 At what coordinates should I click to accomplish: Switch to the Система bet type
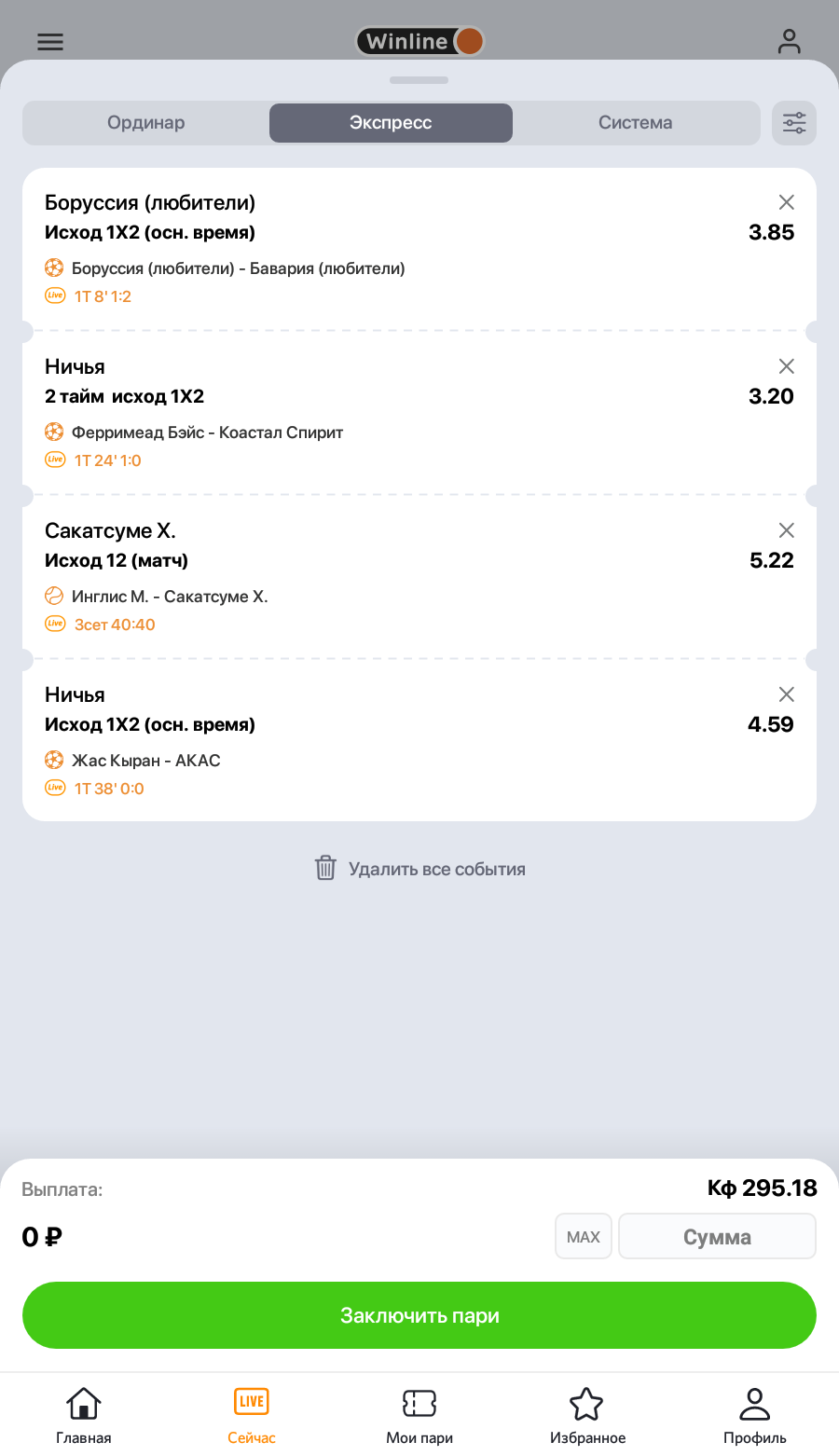(x=635, y=123)
